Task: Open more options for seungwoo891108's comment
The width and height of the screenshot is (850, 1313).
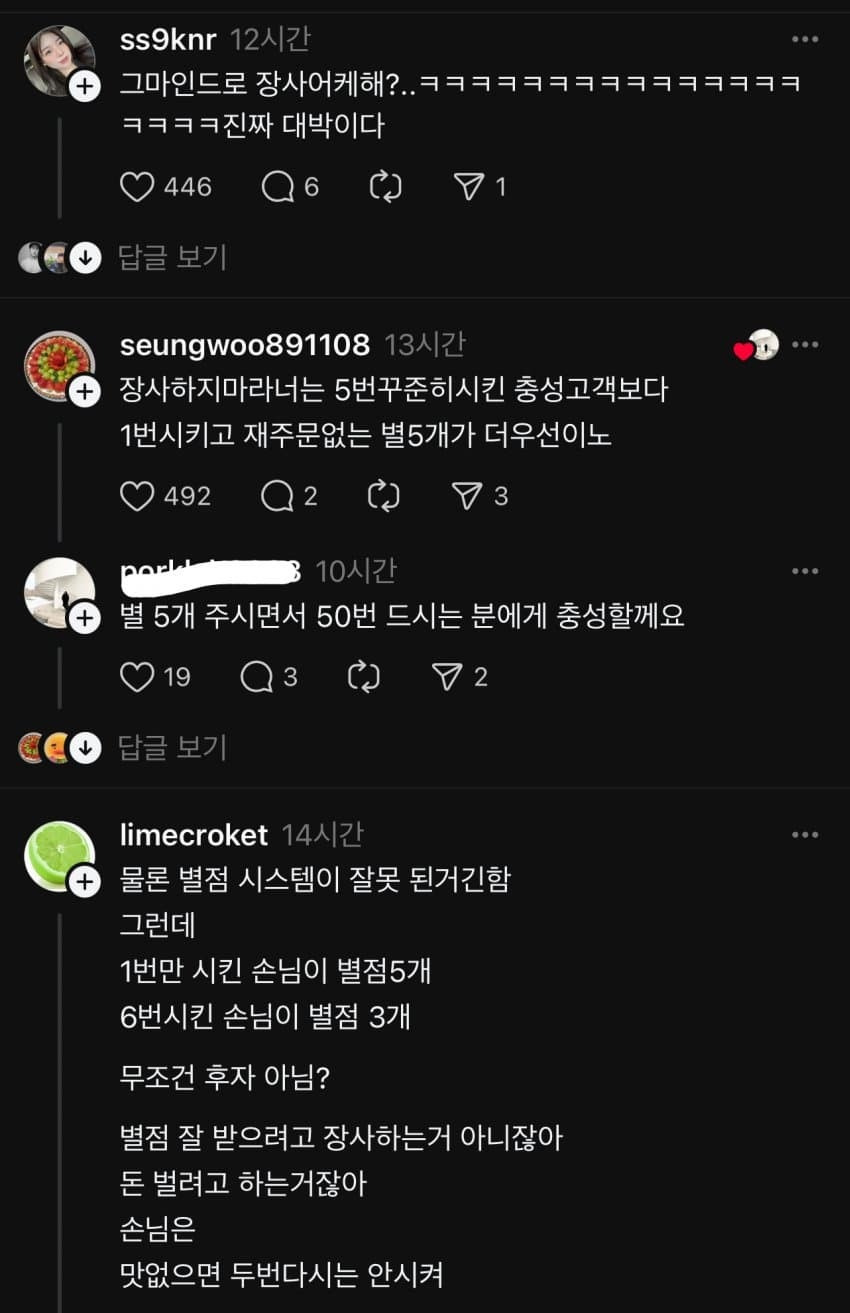Action: pyautogui.click(x=805, y=343)
